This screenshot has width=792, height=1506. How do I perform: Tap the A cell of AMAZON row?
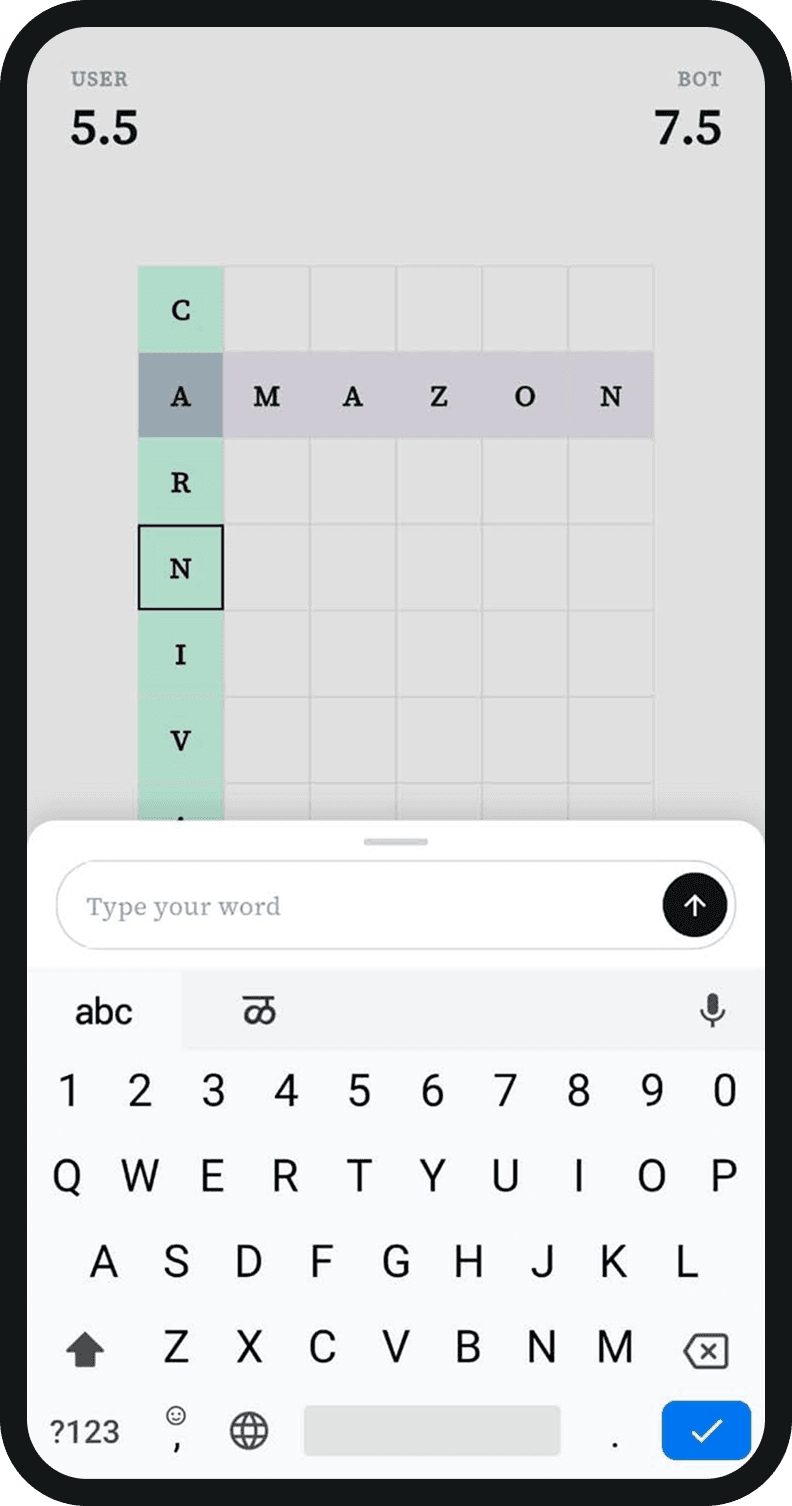pos(180,396)
